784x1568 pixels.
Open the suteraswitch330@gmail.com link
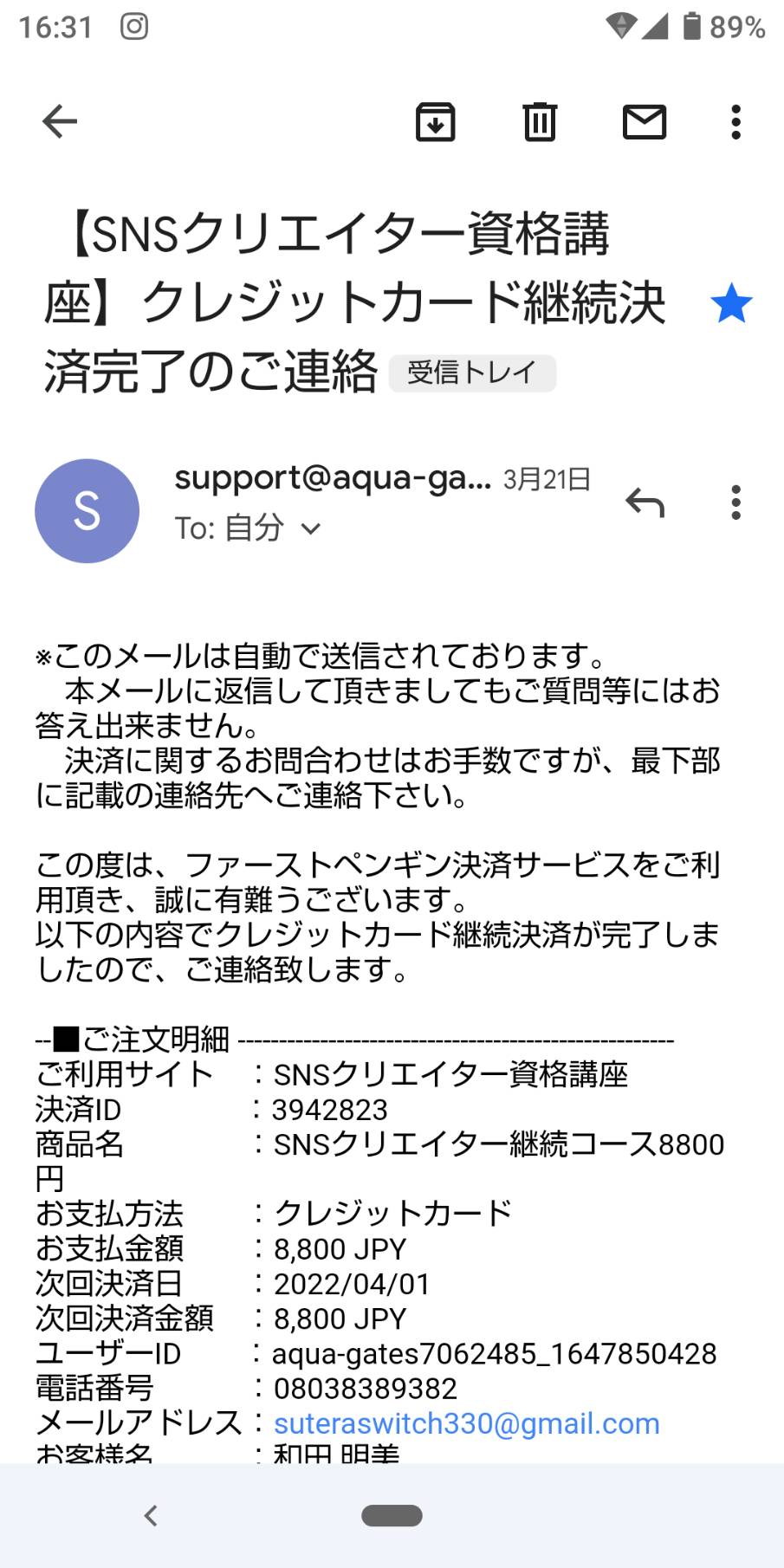[466, 1423]
